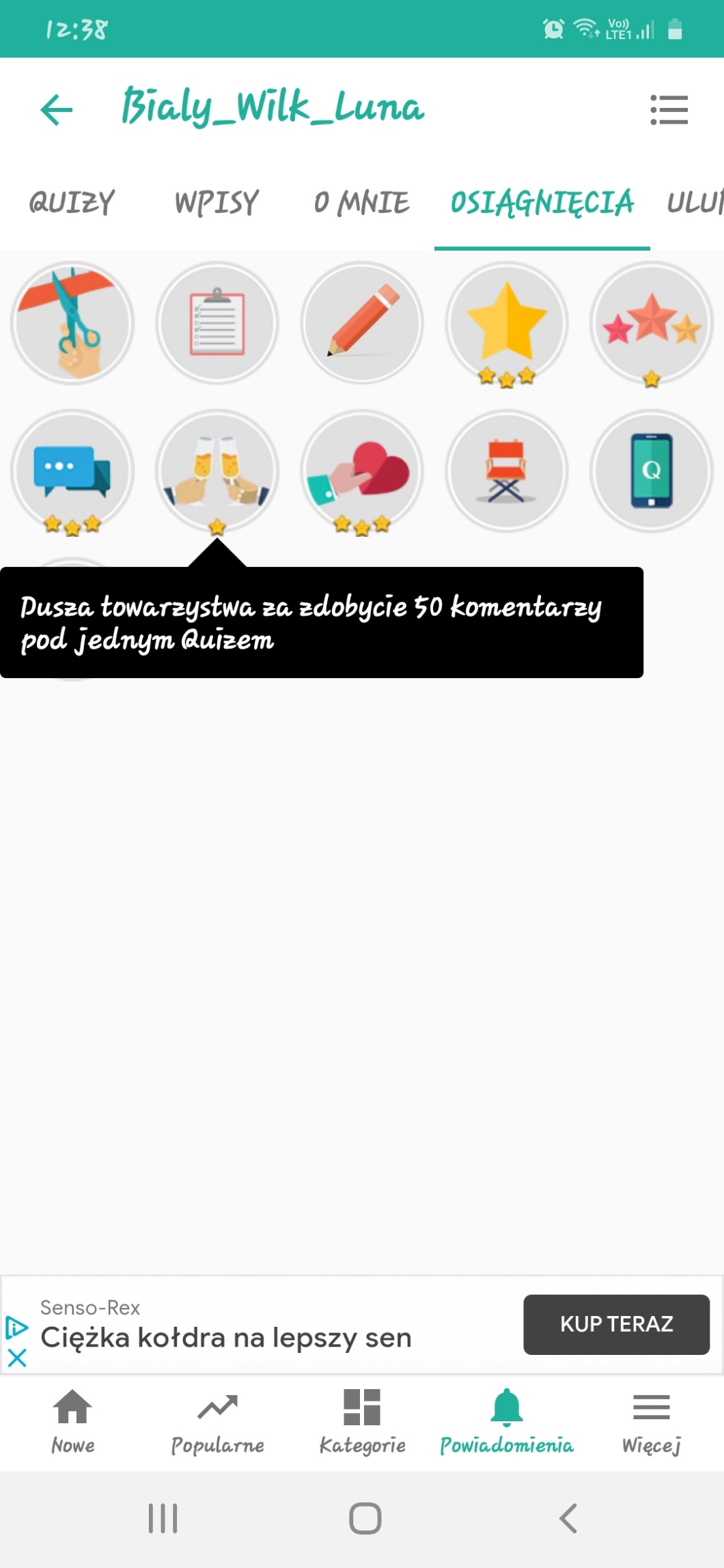Tap the single gold star badge
The width and height of the screenshot is (724, 1568).
(x=507, y=323)
